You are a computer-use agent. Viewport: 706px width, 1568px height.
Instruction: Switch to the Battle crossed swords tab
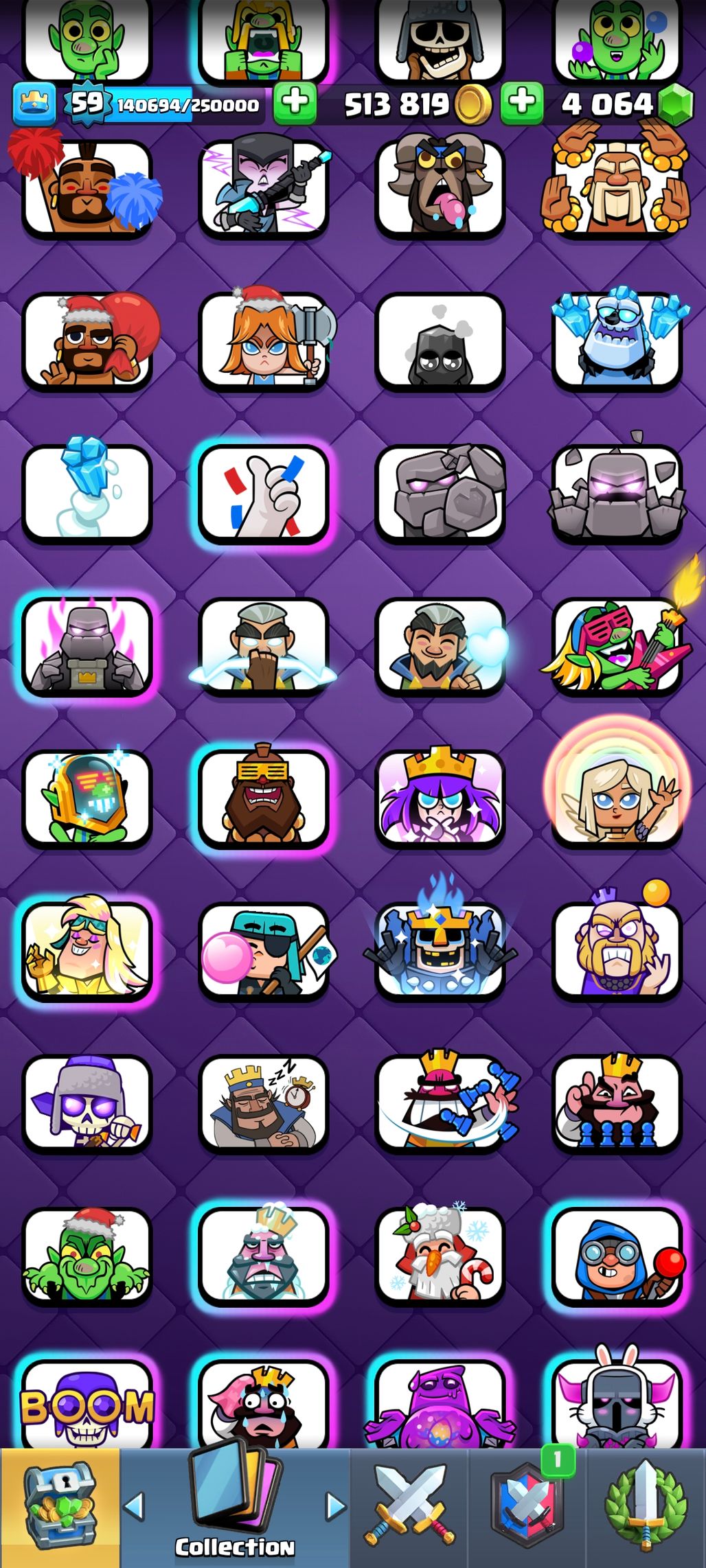pos(411,1508)
